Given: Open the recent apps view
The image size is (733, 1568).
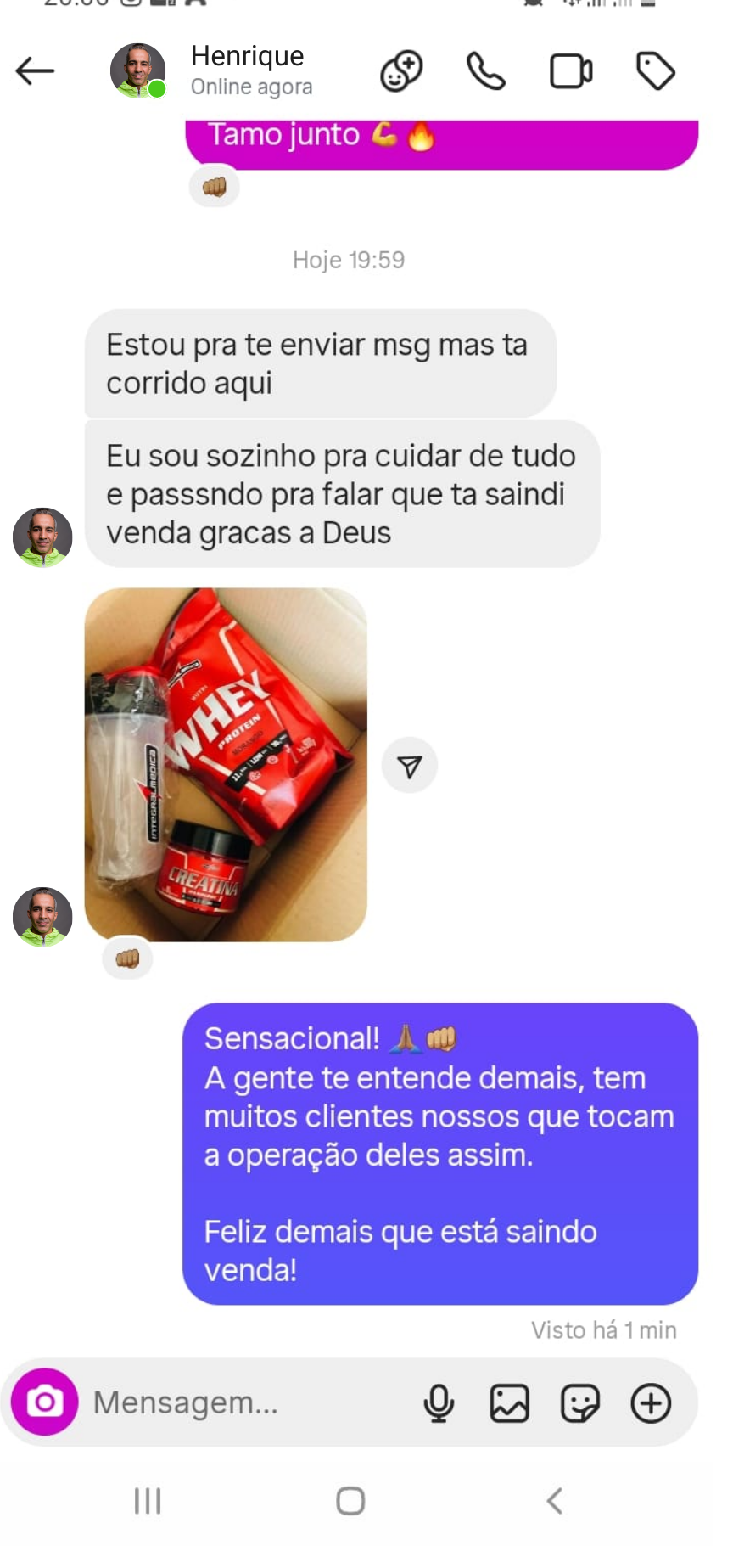Looking at the screenshot, I should click(x=148, y=1500).
